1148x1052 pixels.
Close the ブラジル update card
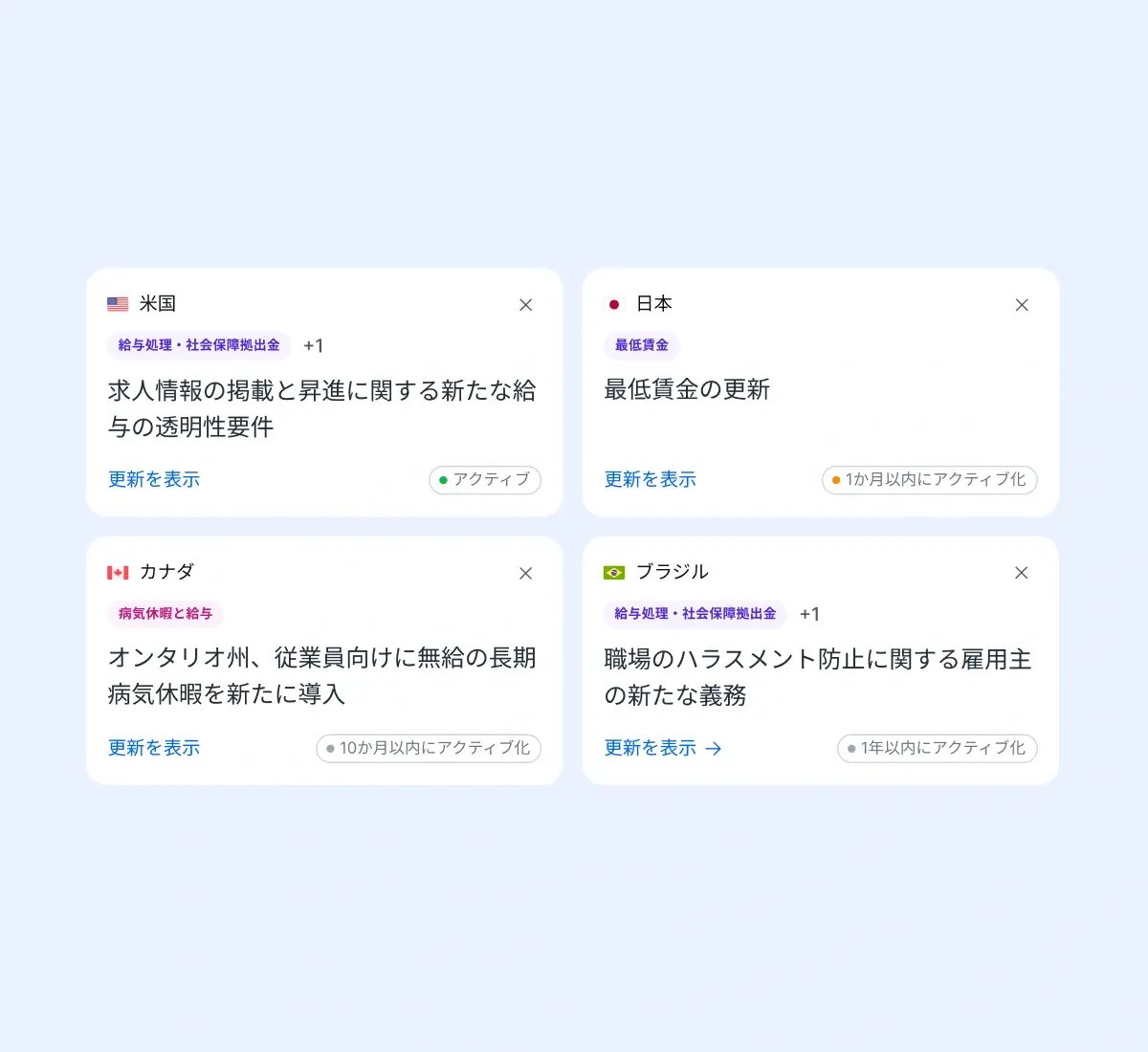[1022, 573]
